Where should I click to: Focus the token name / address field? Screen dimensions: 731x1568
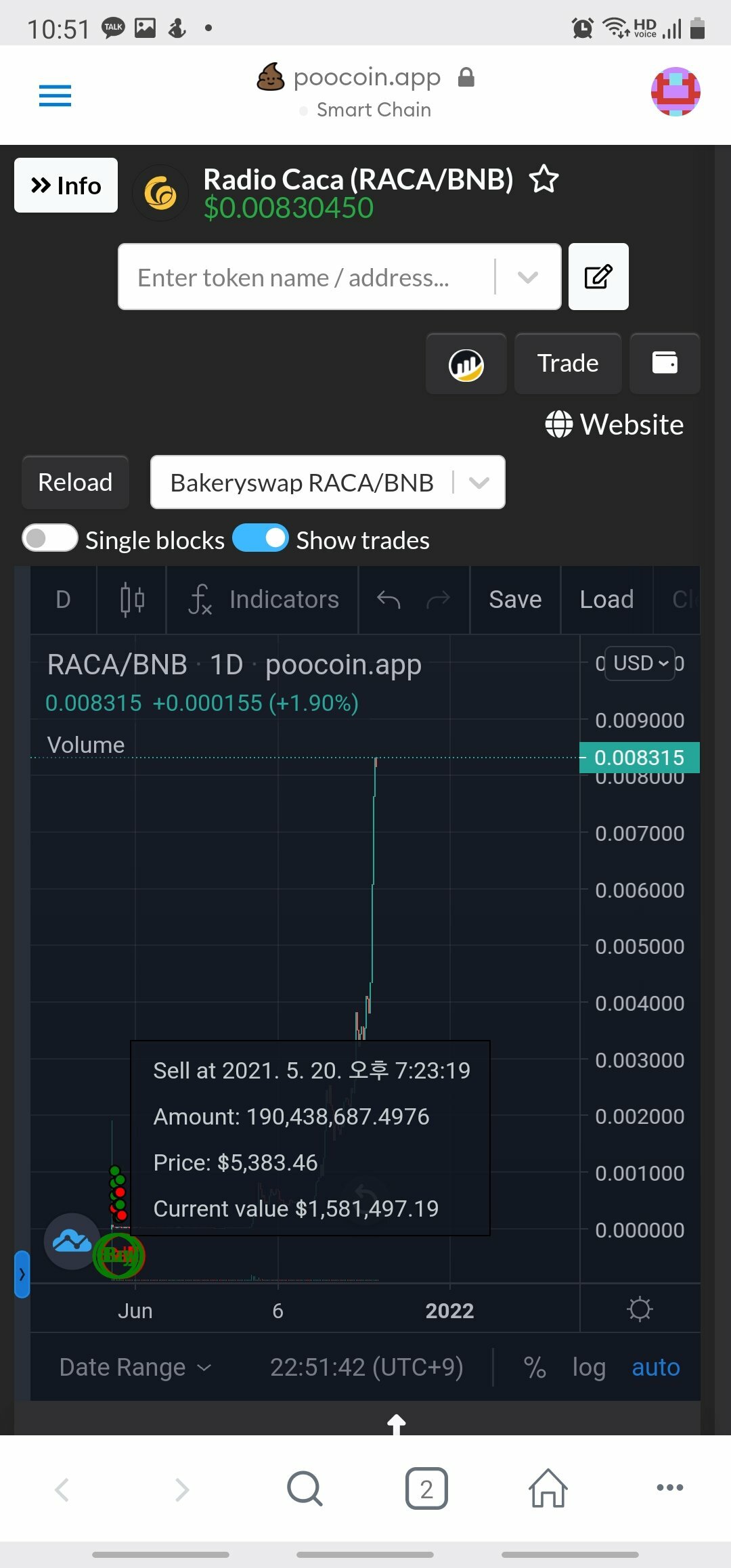(x=305, y=278)
